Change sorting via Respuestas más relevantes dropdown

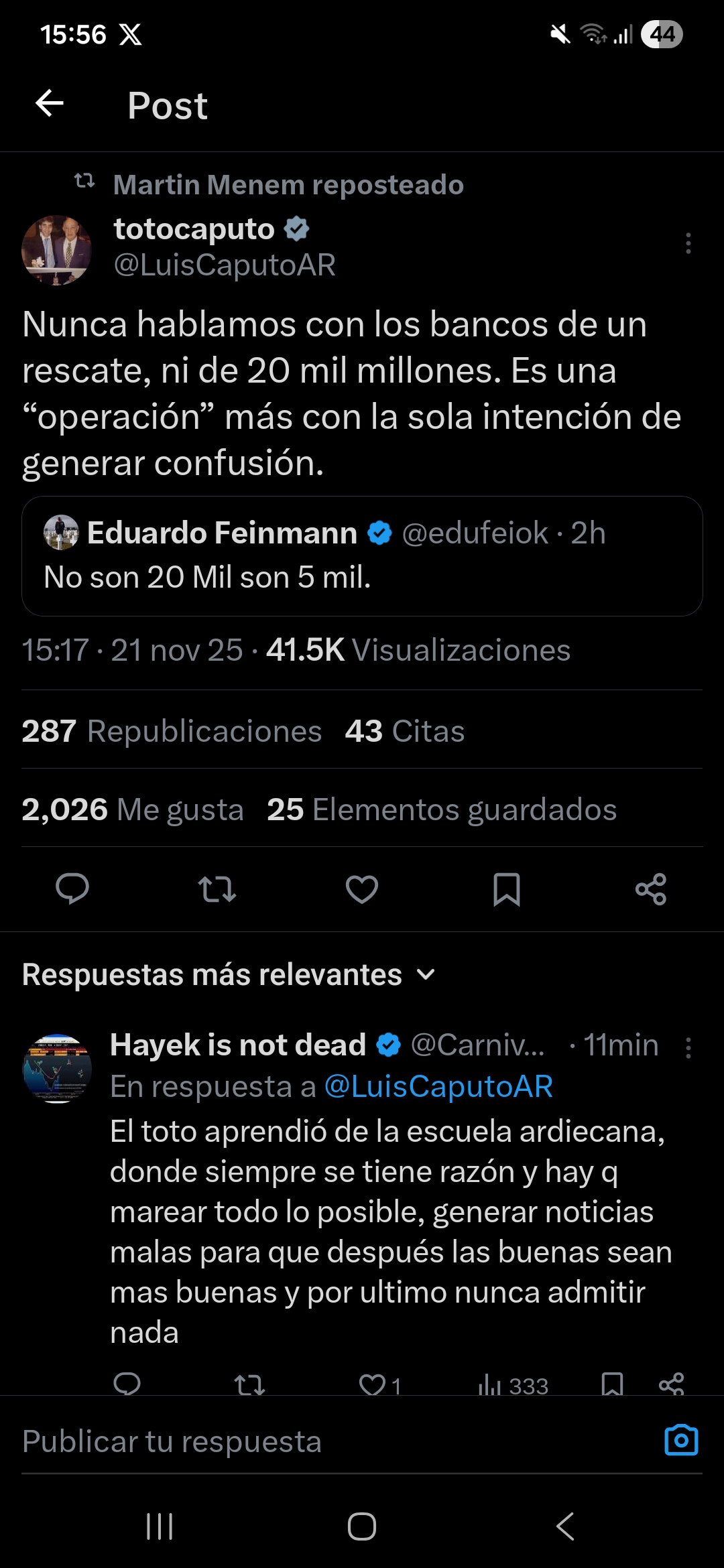pyautogui.click(x=229, y=975)
